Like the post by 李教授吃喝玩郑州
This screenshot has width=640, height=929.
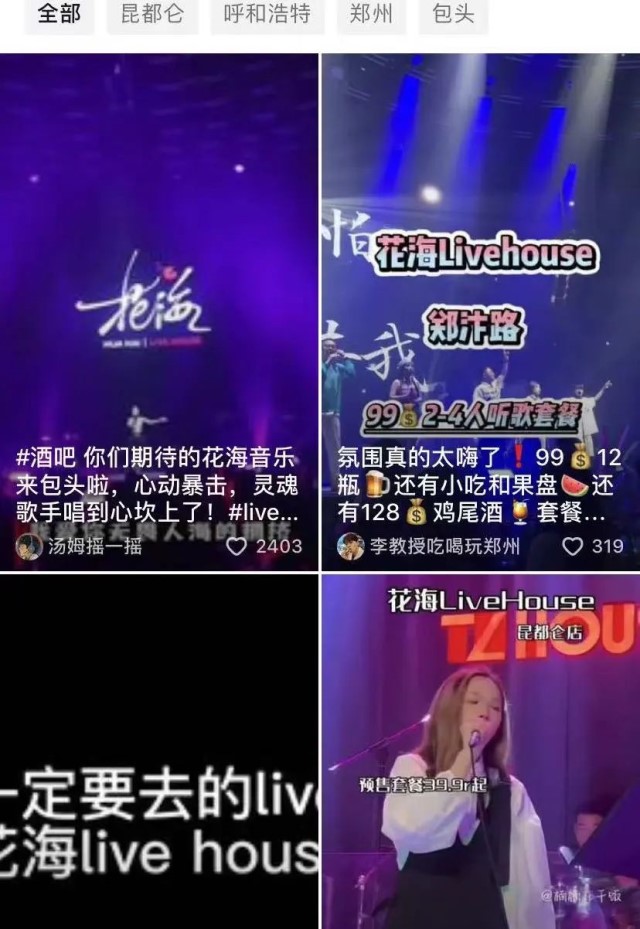[x=572, y=547]
